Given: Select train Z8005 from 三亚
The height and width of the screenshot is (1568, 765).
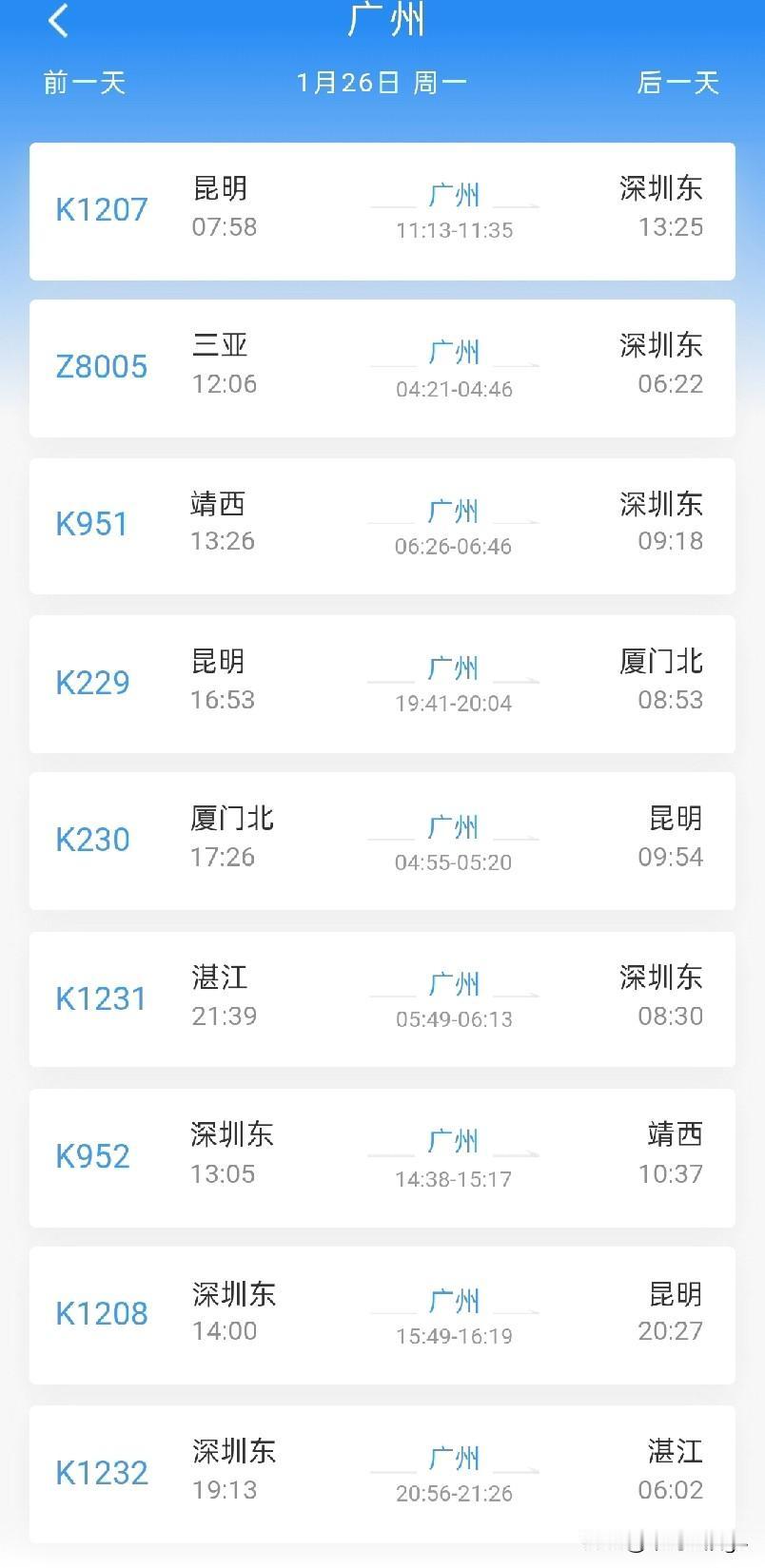Looking at the screenshot, I should pos(382,368).
